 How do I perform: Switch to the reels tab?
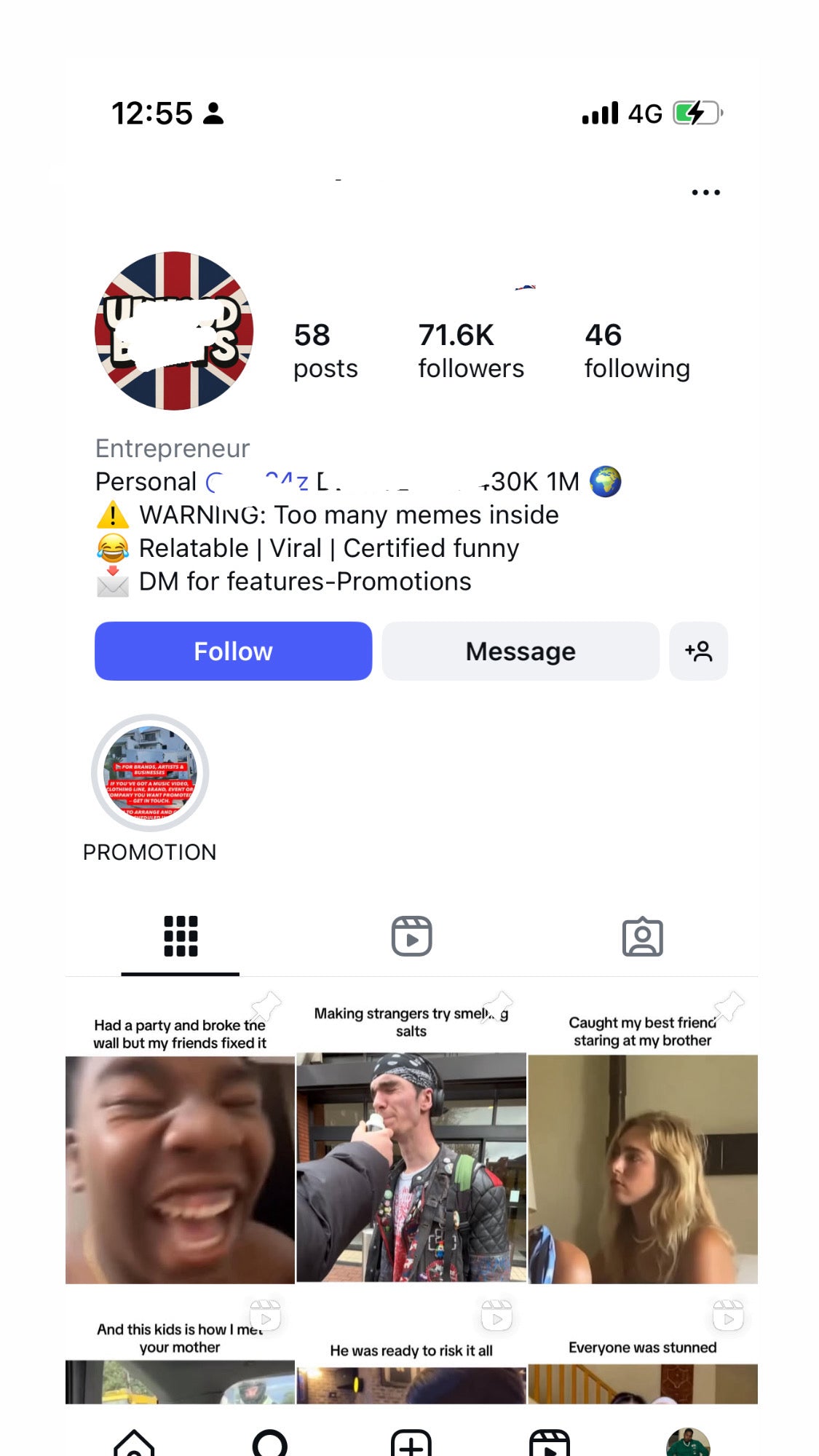(x=411, y=936)
